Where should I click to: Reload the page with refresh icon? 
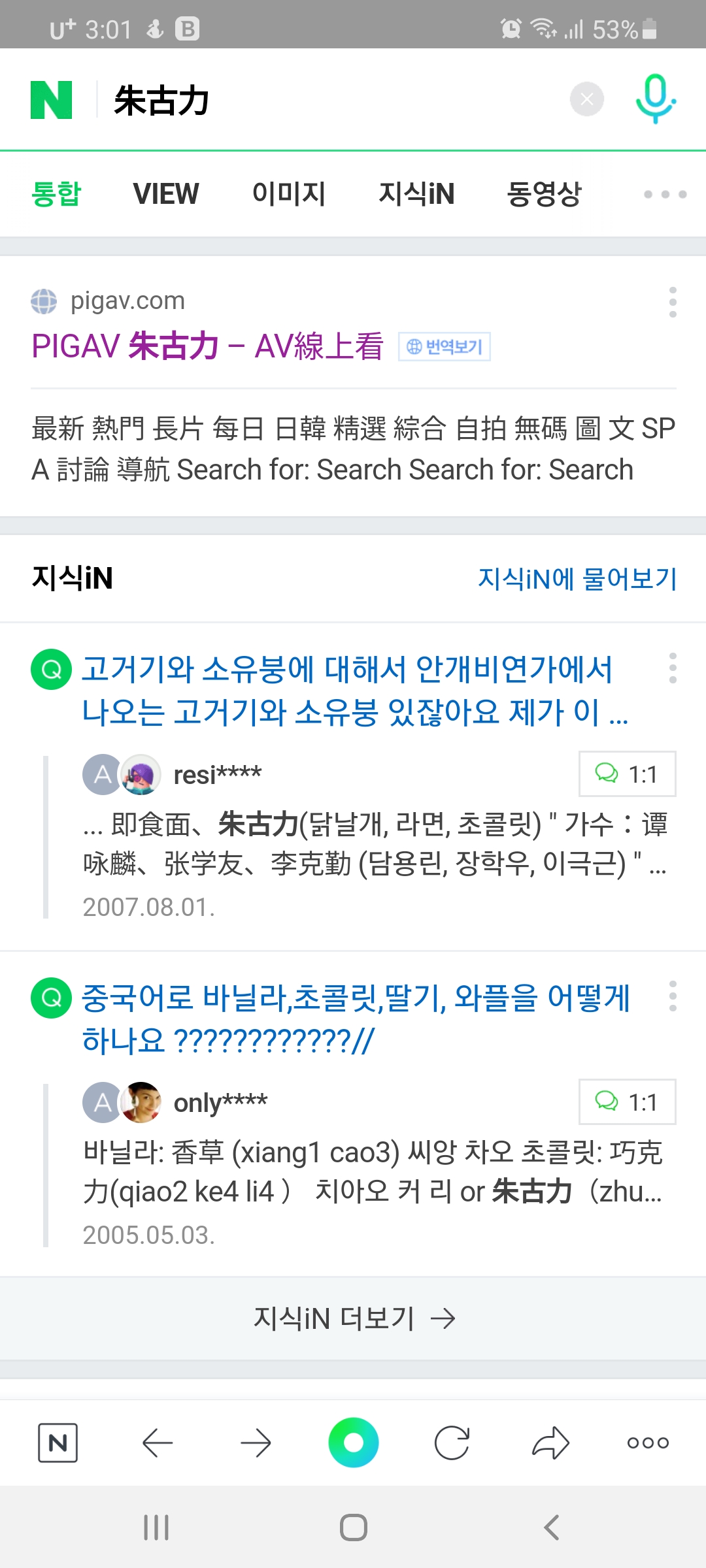click(452, 1443)
